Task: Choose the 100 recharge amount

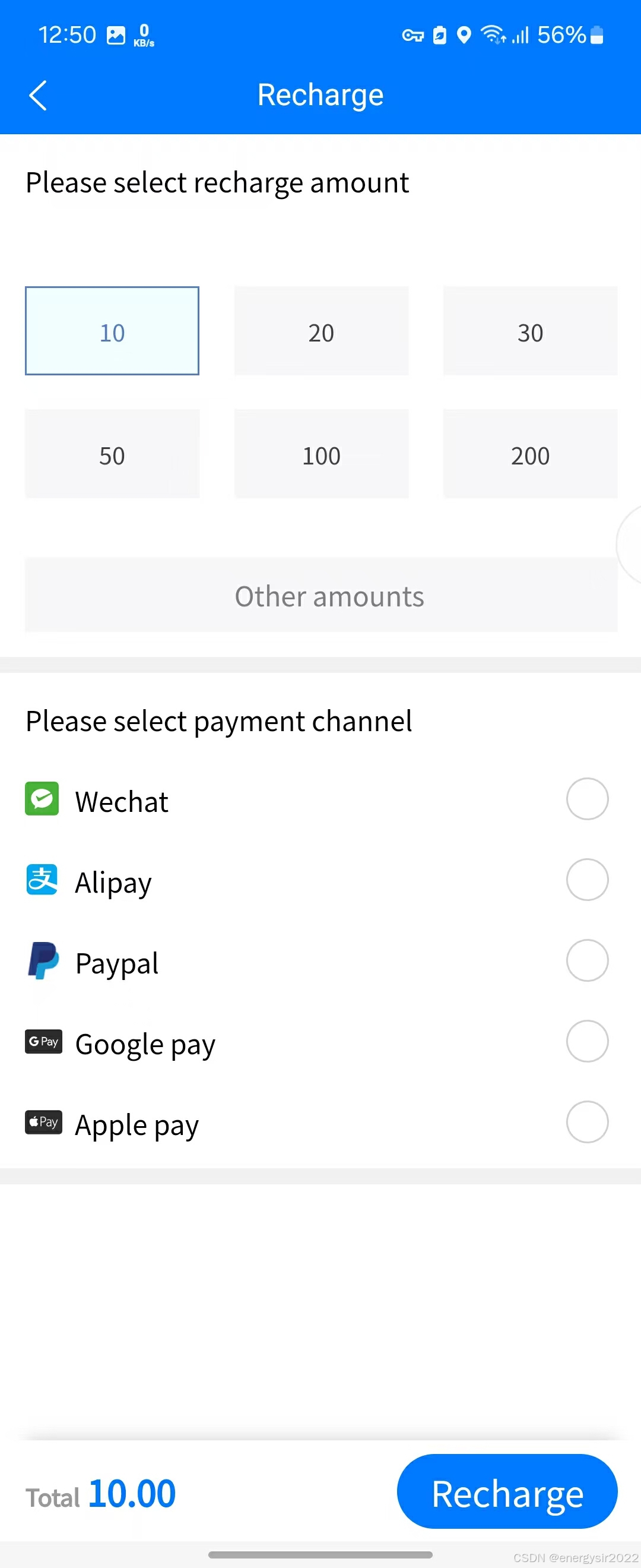Action: [321, 454]
